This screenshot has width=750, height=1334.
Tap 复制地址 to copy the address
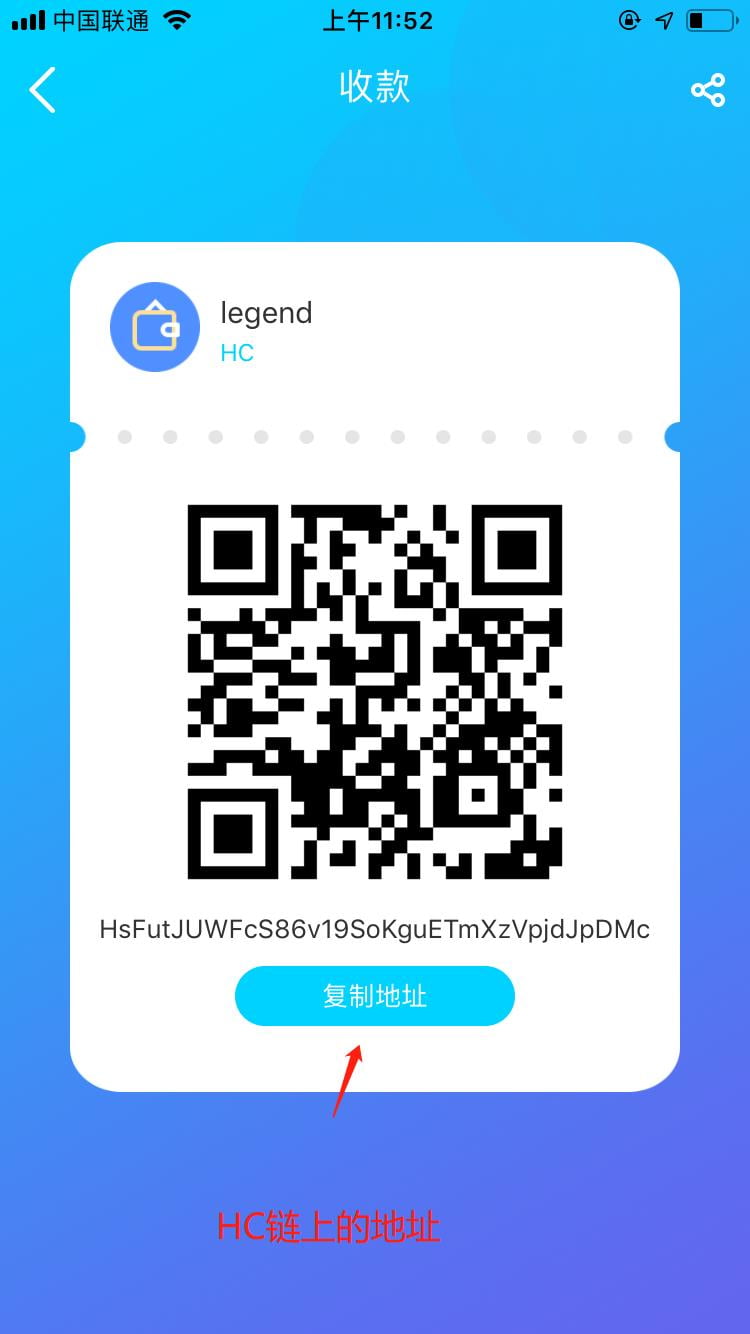375,996
